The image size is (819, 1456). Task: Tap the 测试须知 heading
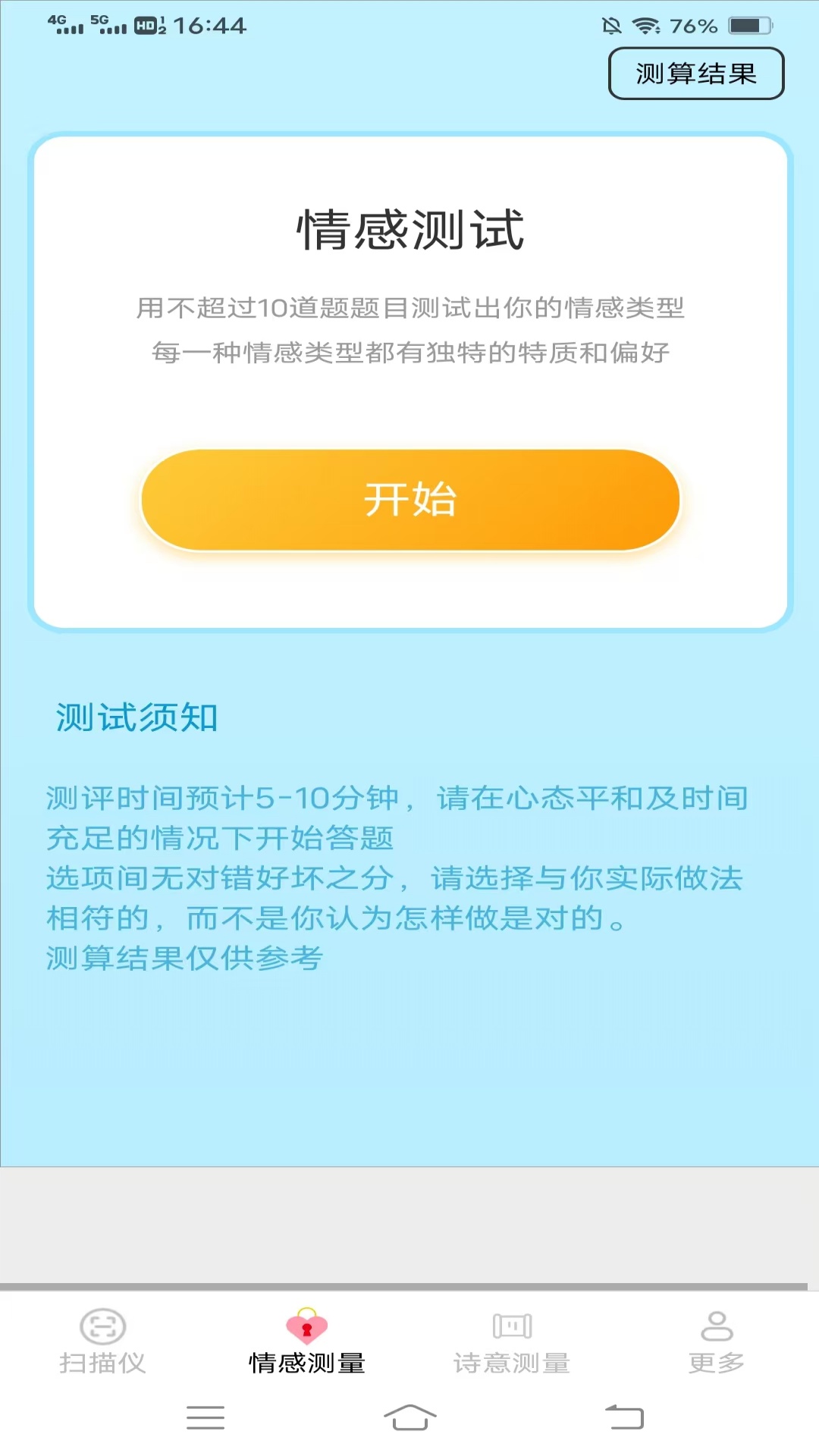(x=135, y=719)
